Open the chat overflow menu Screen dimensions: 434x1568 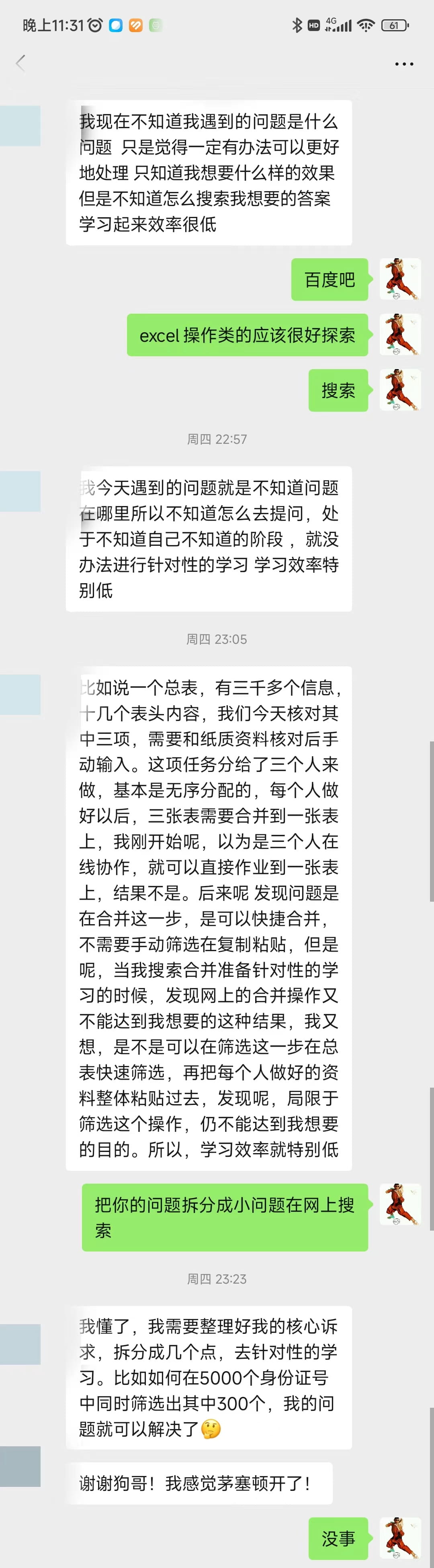click(x=404, y=63)
